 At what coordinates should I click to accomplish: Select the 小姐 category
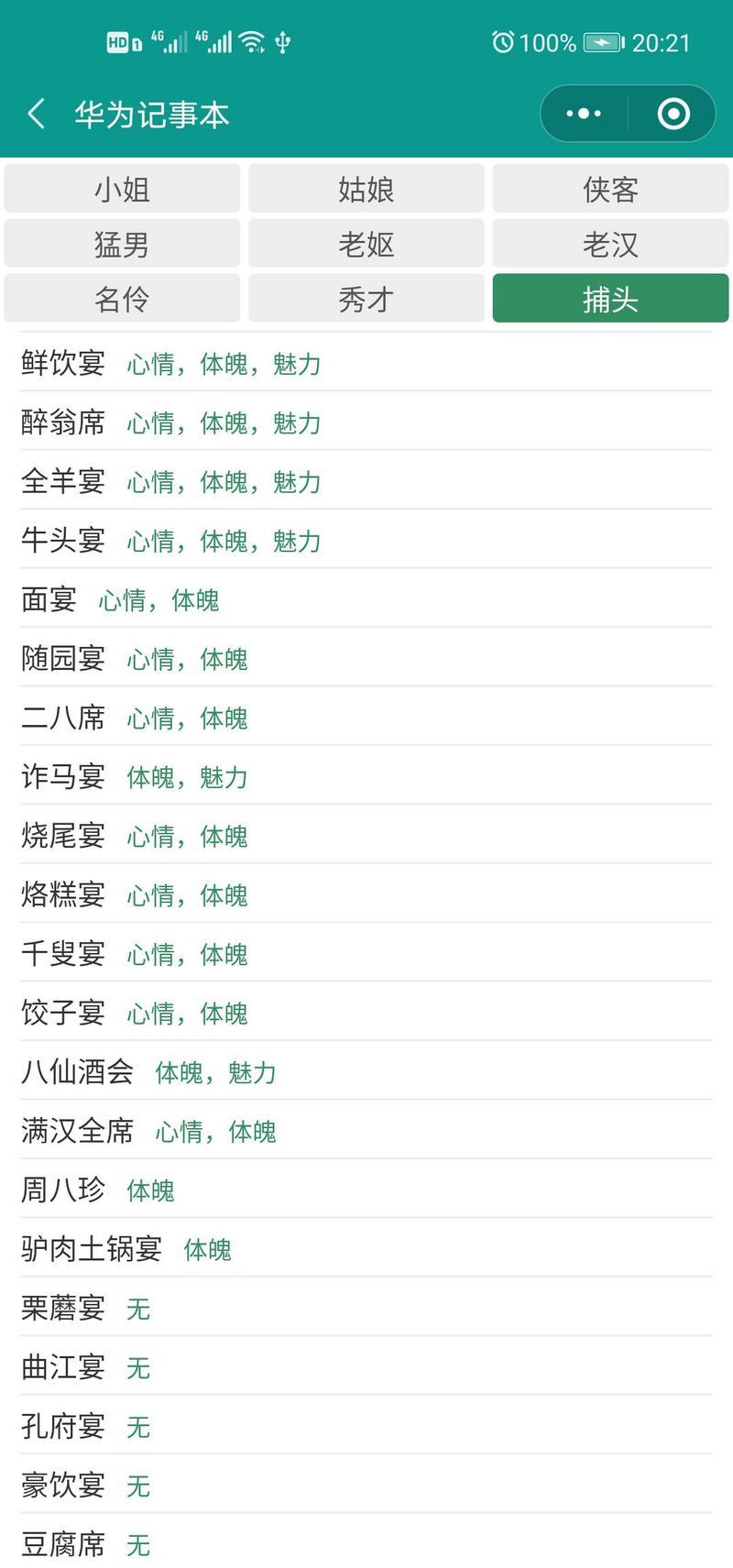tap(121, 189)
